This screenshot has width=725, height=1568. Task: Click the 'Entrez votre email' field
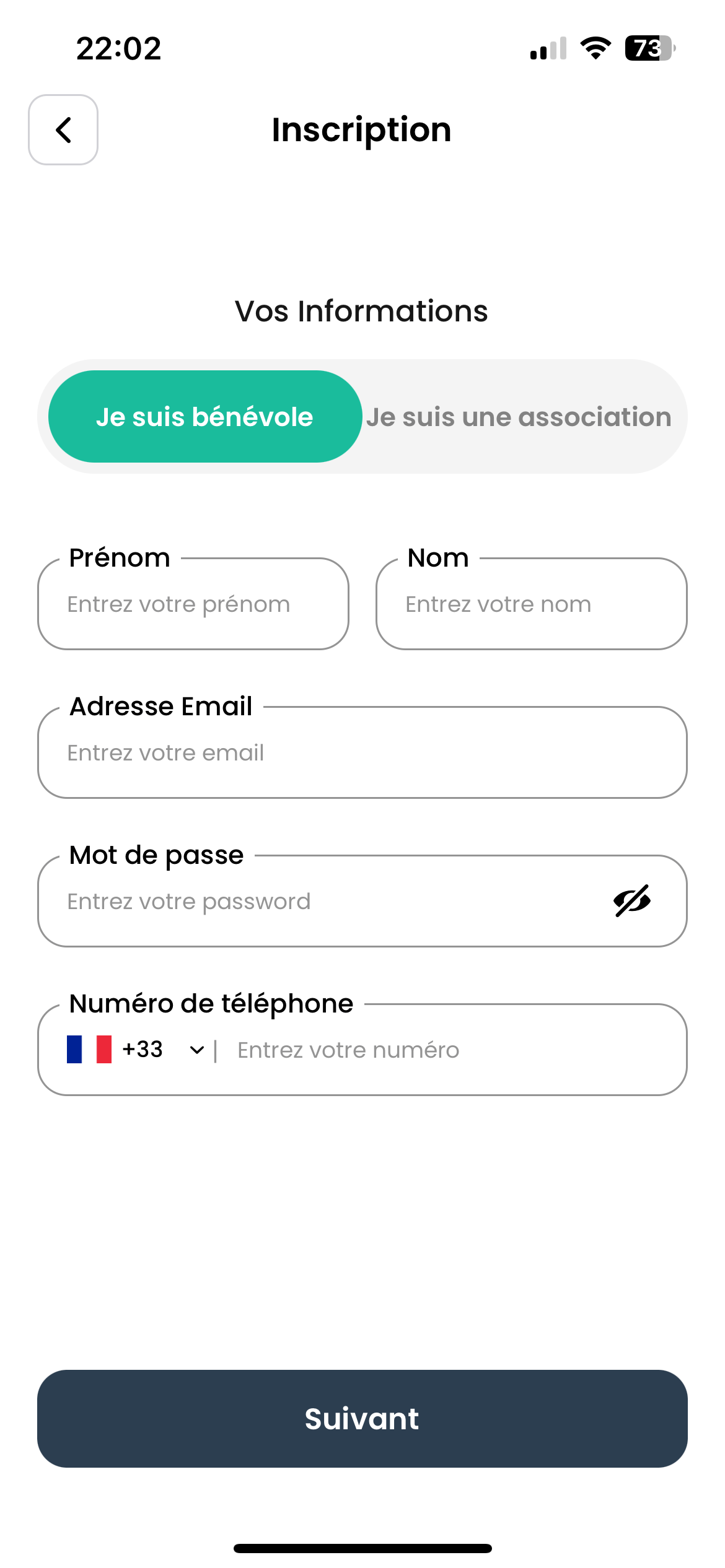tap(362, 752)
